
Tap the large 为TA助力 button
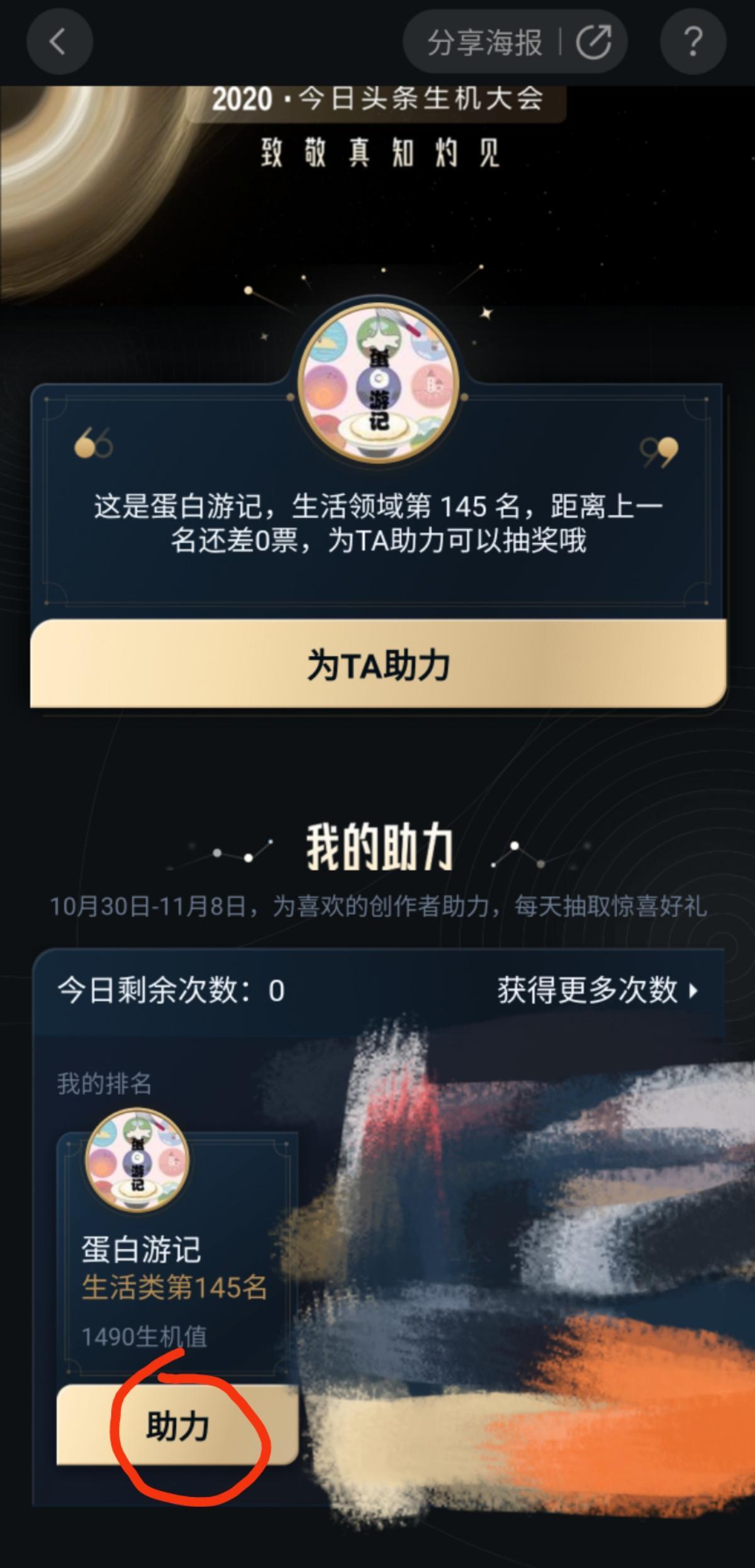(x=377, y=664)
